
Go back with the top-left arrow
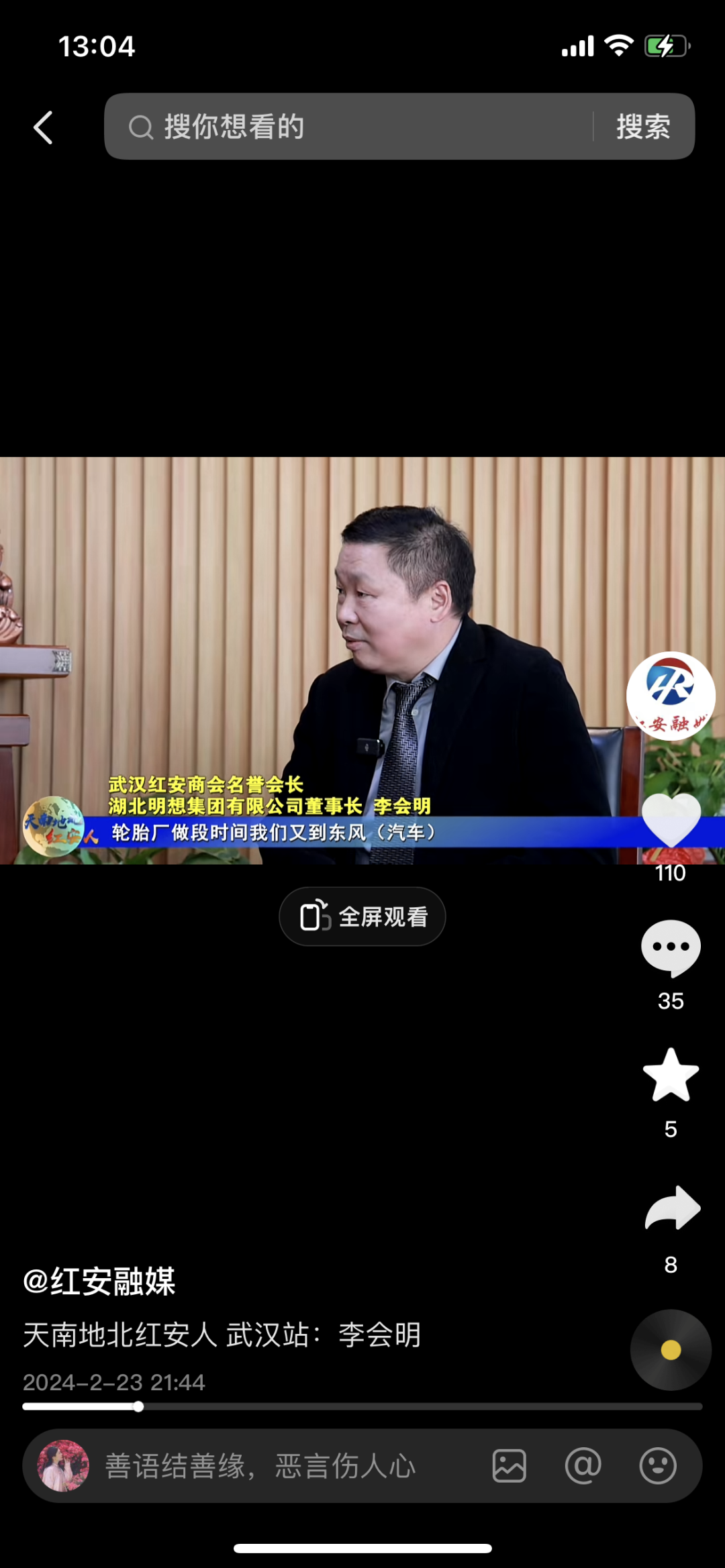click(x=44, y=127)
